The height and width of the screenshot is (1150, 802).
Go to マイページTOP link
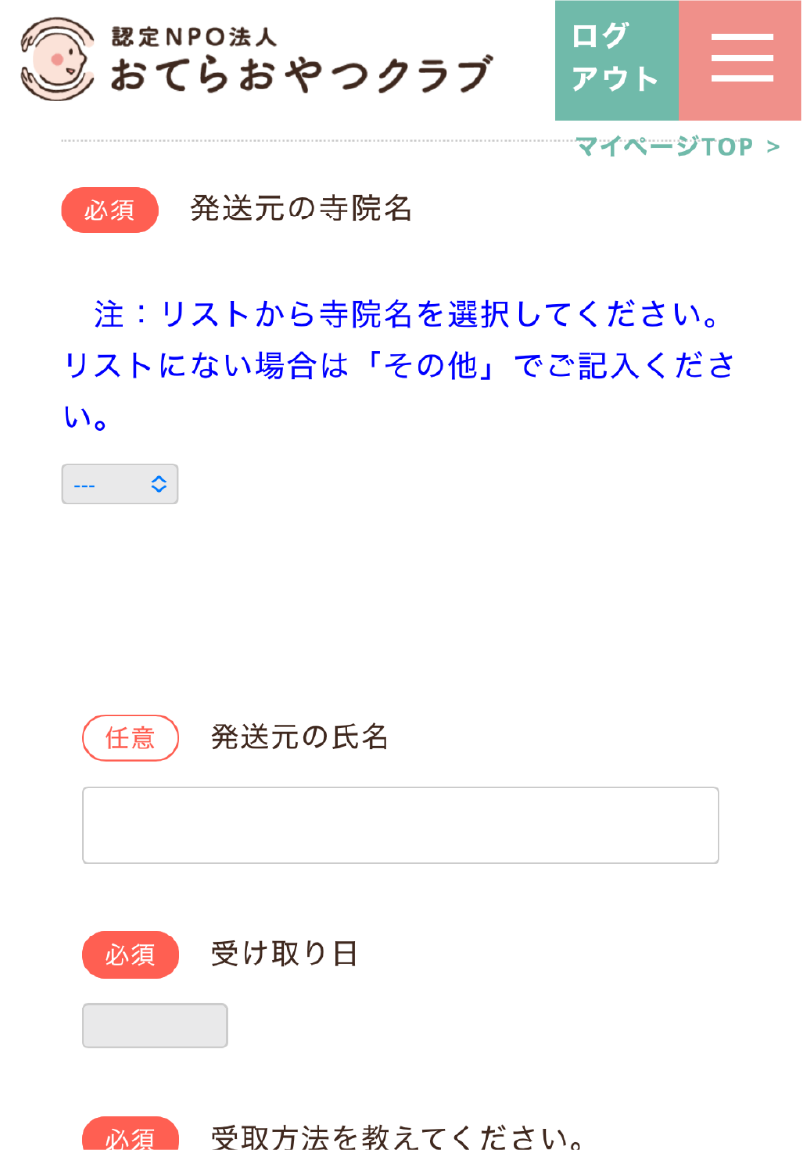click(678, 147)
